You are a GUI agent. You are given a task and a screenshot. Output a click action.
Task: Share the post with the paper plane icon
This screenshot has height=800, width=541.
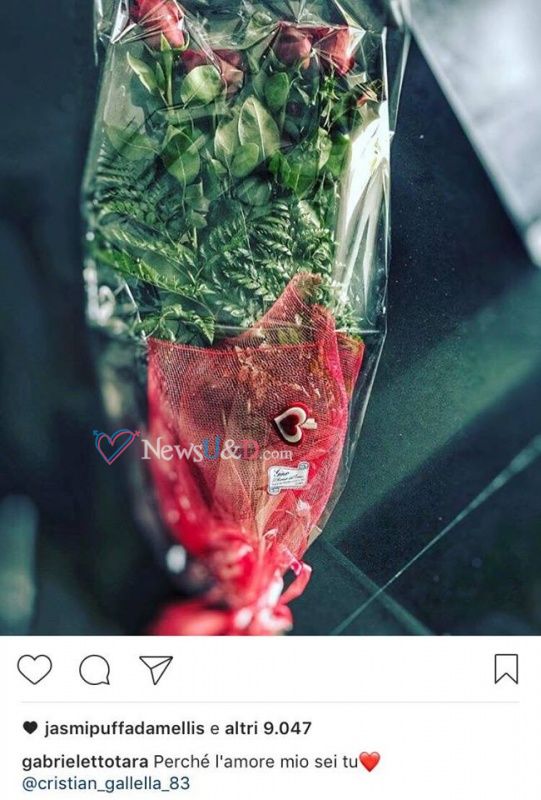click(156, 669)
